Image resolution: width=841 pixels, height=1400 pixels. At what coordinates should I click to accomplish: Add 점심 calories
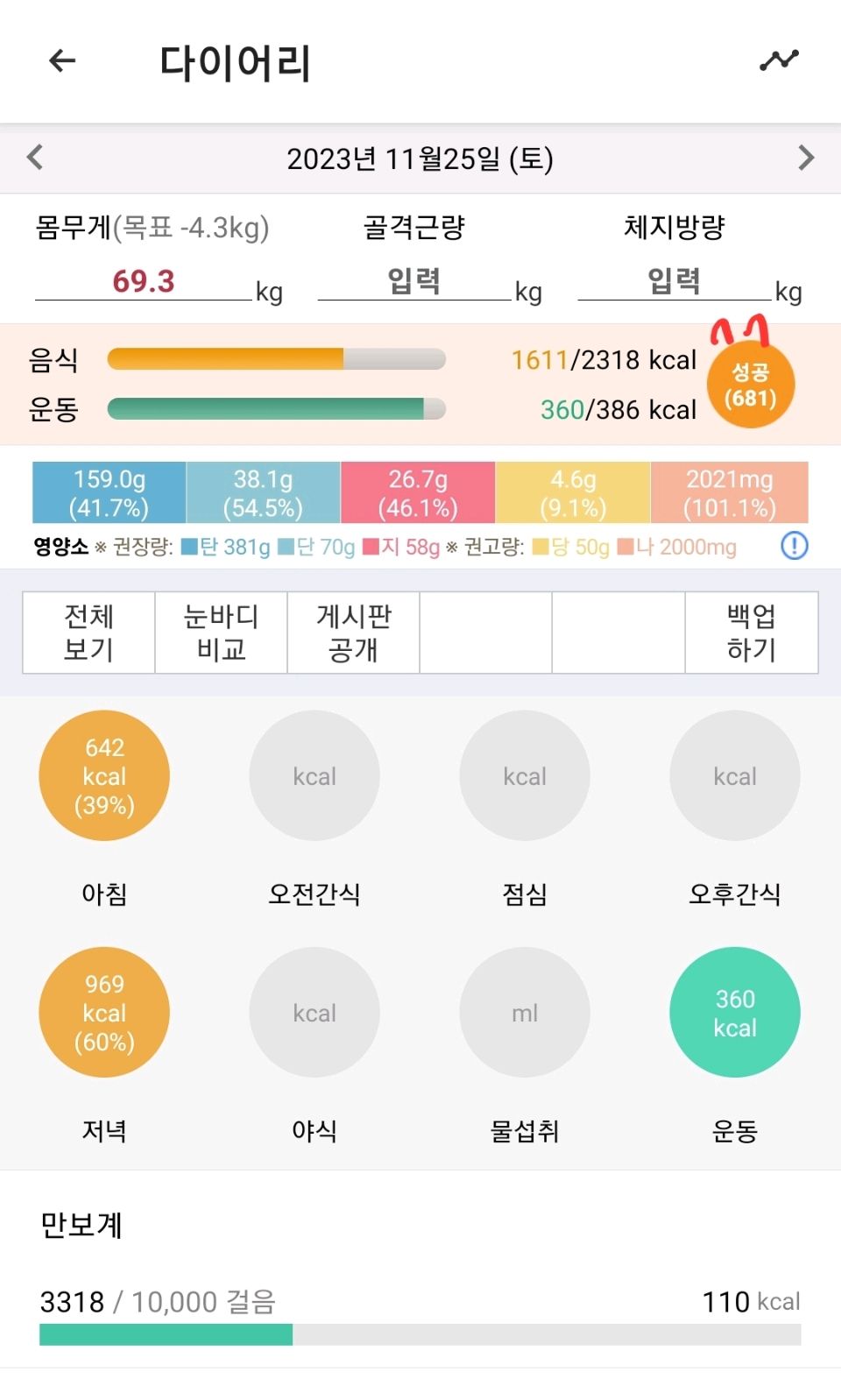(x=525, y=776)
